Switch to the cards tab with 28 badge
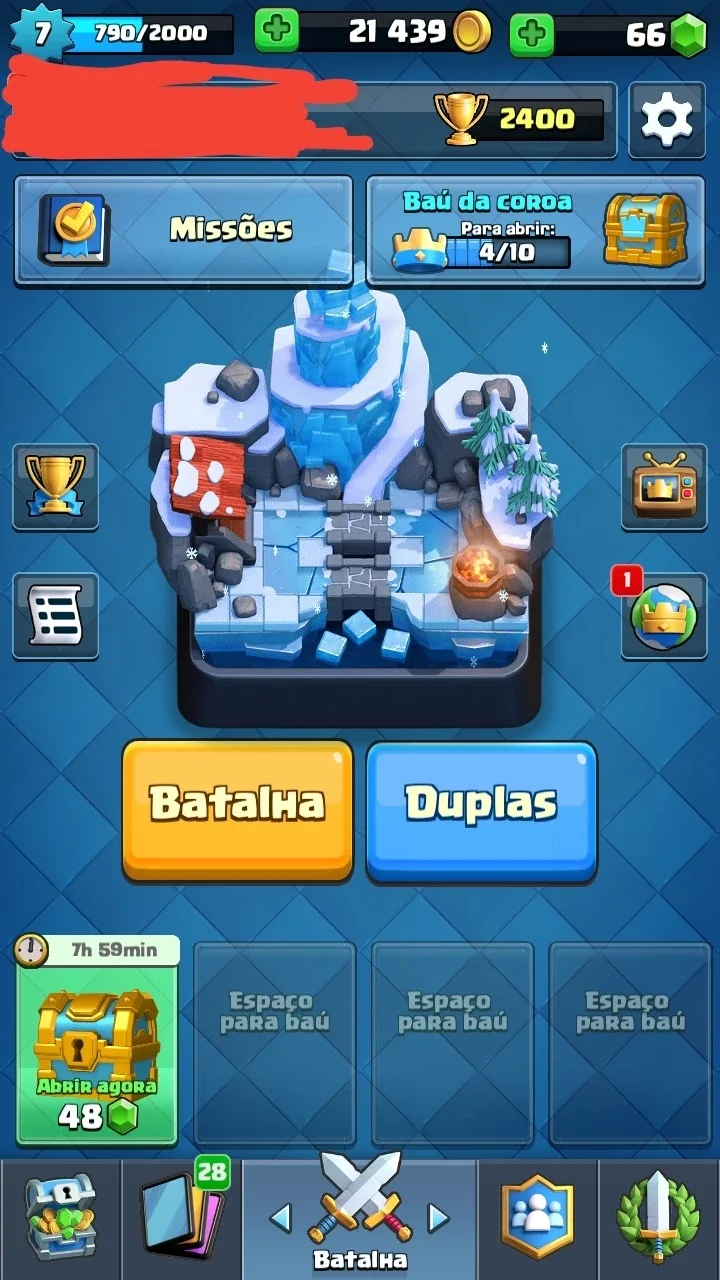 pyautogui.click(x=181, y=1219)
